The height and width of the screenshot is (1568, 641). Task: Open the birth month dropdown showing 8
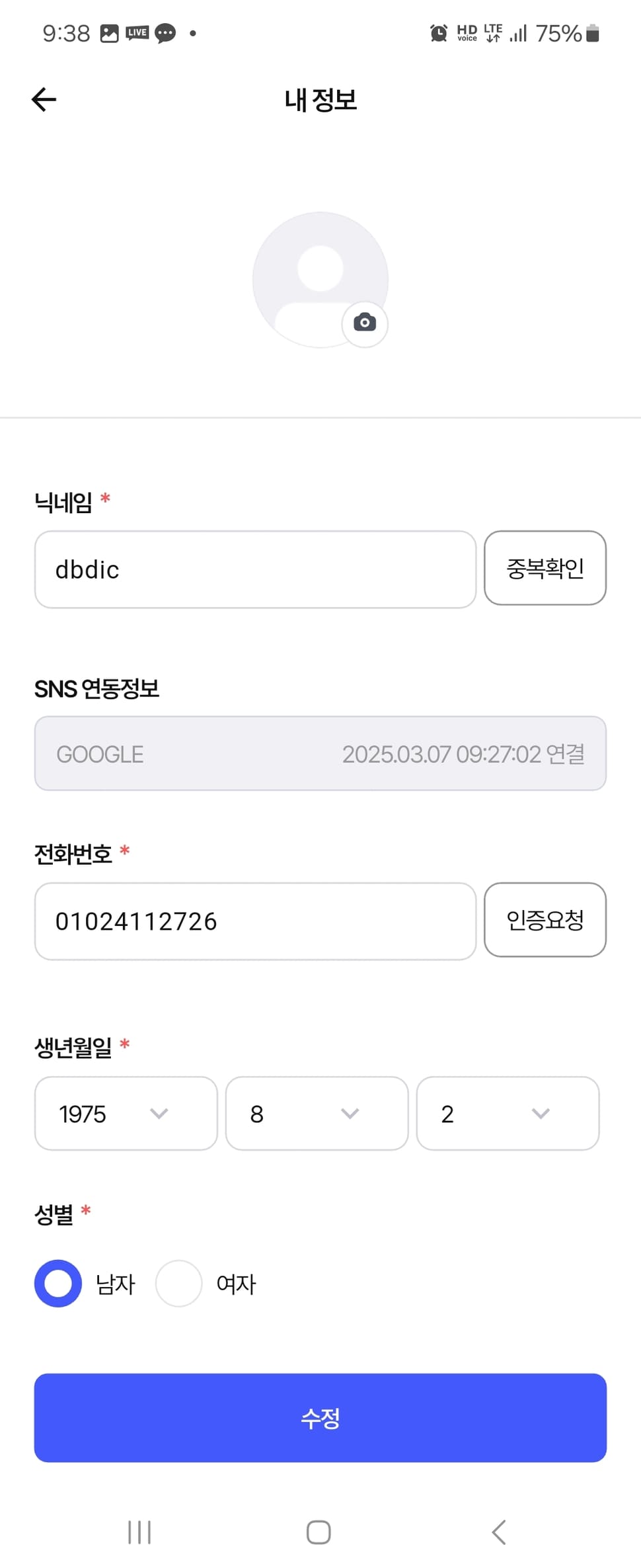click(317, 1113)
